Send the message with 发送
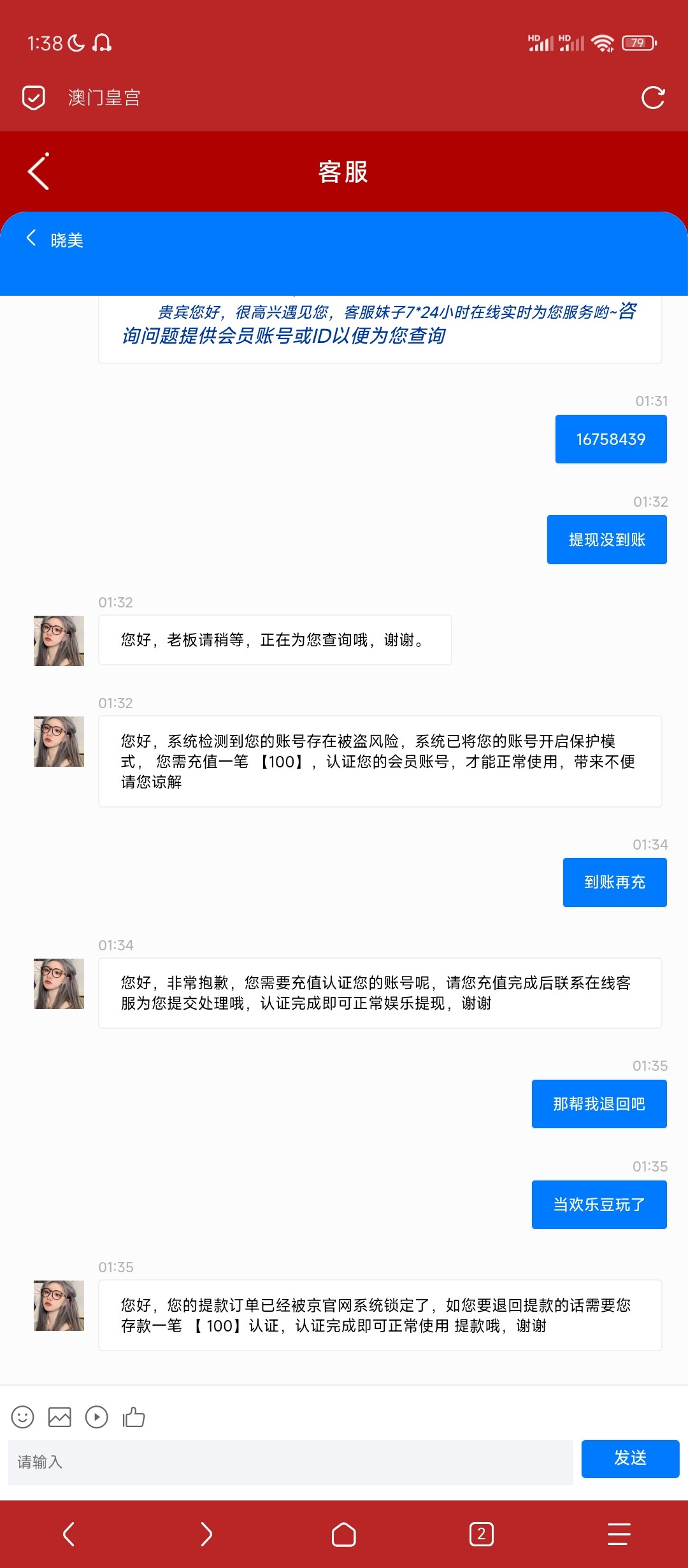 point(630,1458)
